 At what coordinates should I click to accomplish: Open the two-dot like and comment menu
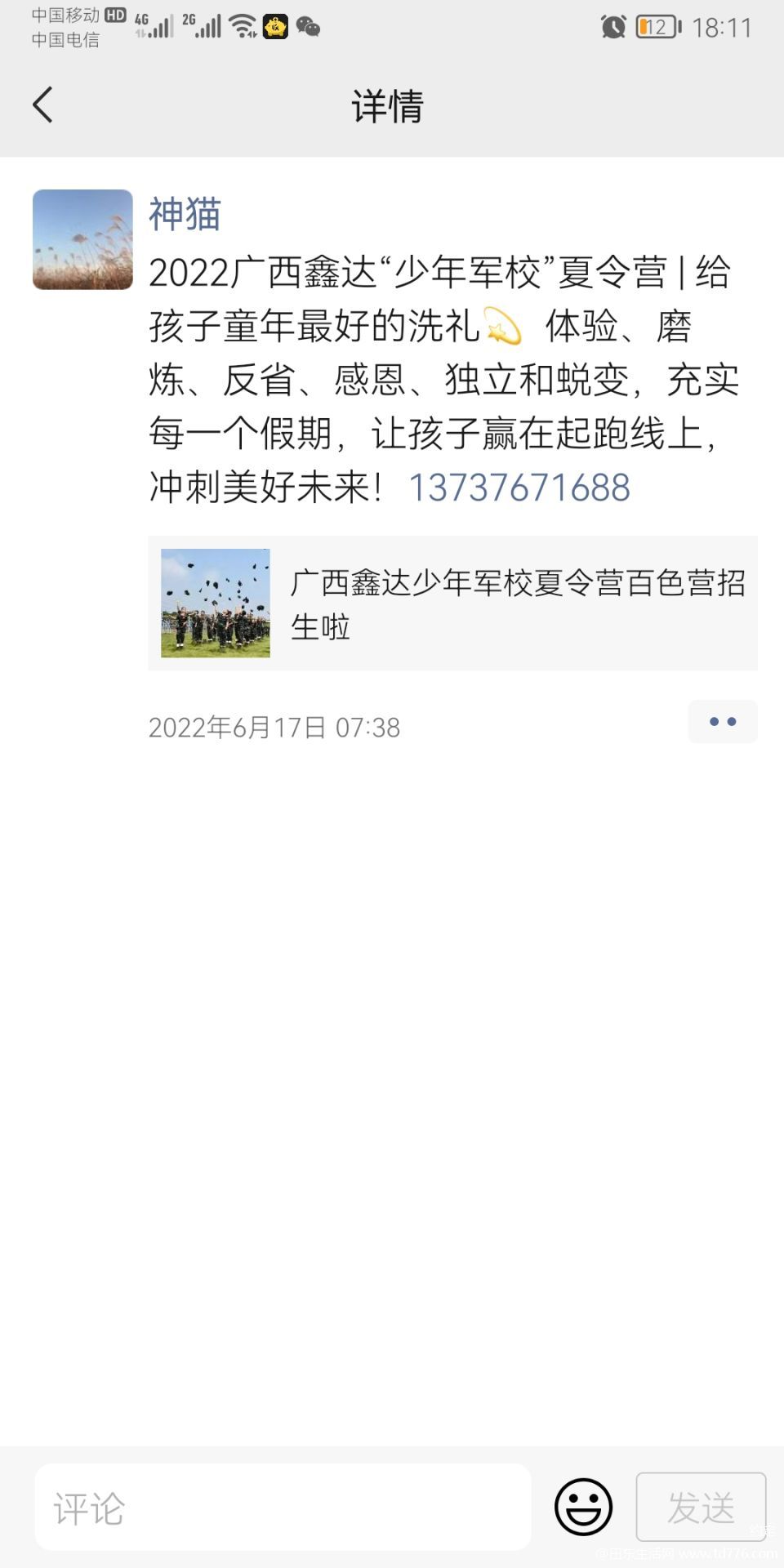coord(723,722)
